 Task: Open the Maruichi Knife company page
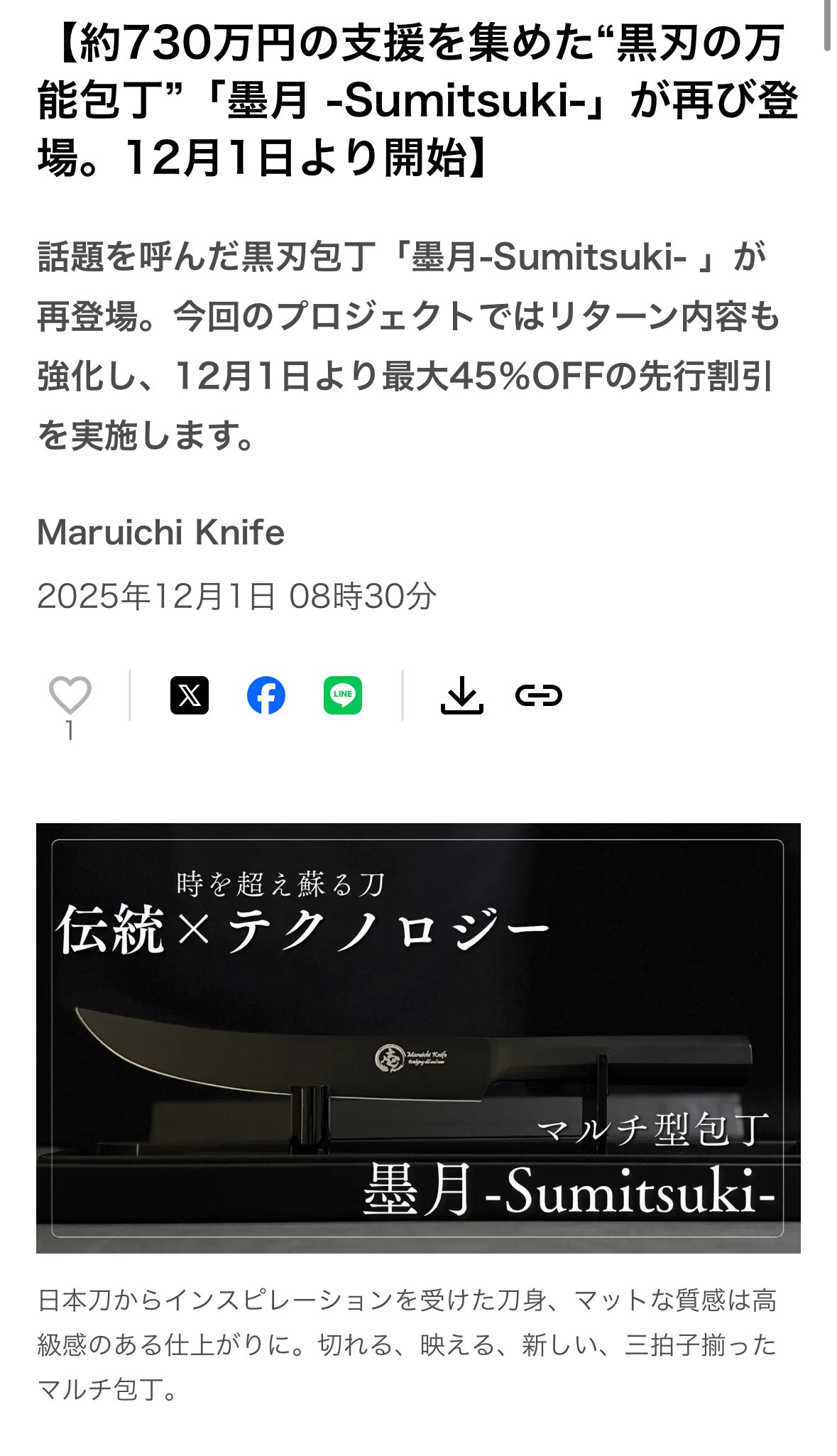(x=160, y=532)
